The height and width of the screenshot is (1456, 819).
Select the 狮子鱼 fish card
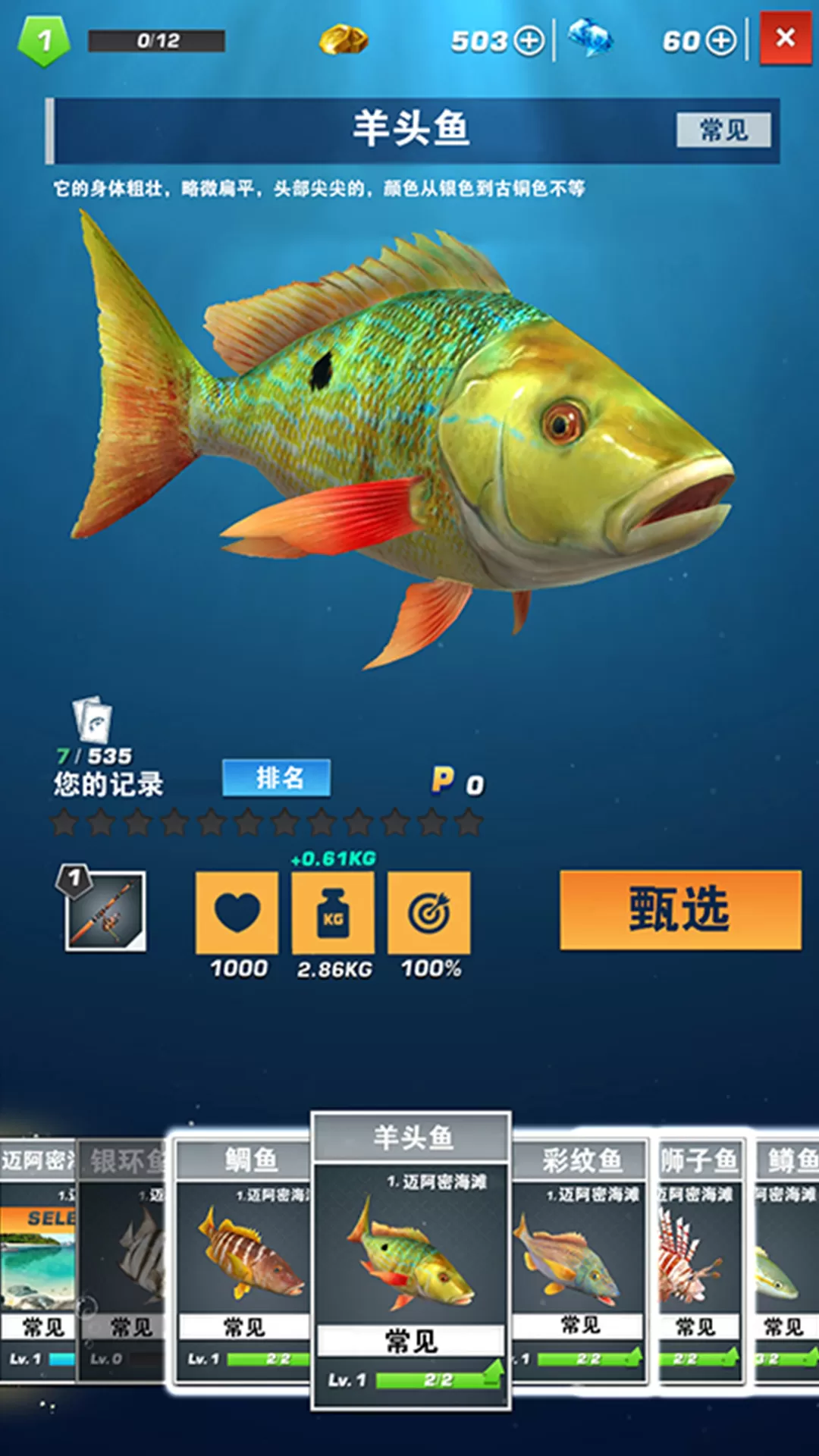(x=698, y=1259)
